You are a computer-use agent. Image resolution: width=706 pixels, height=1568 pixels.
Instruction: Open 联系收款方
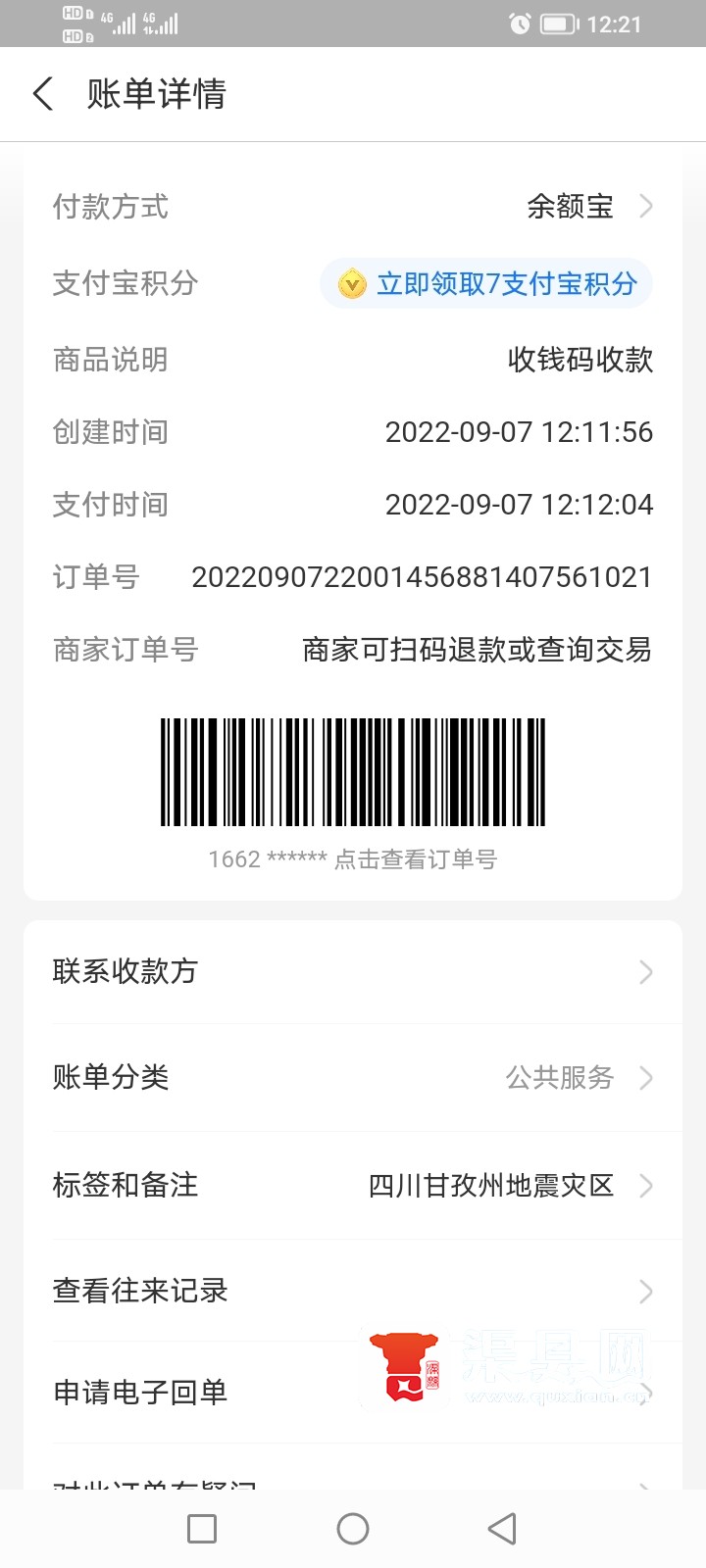click(353, 971)
